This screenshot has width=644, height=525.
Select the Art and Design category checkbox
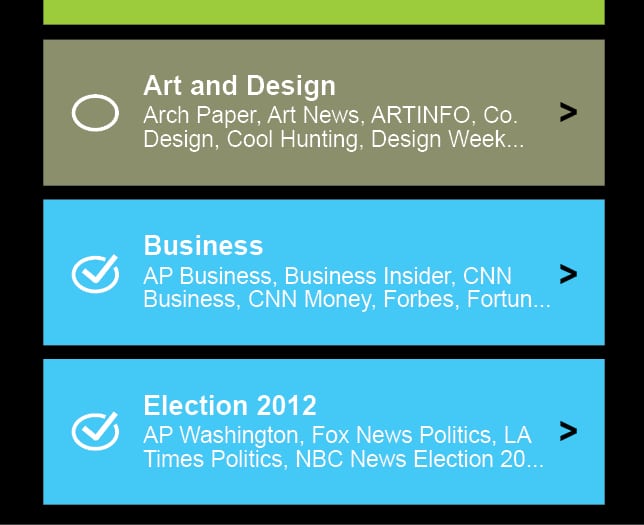tap(96, 114)
